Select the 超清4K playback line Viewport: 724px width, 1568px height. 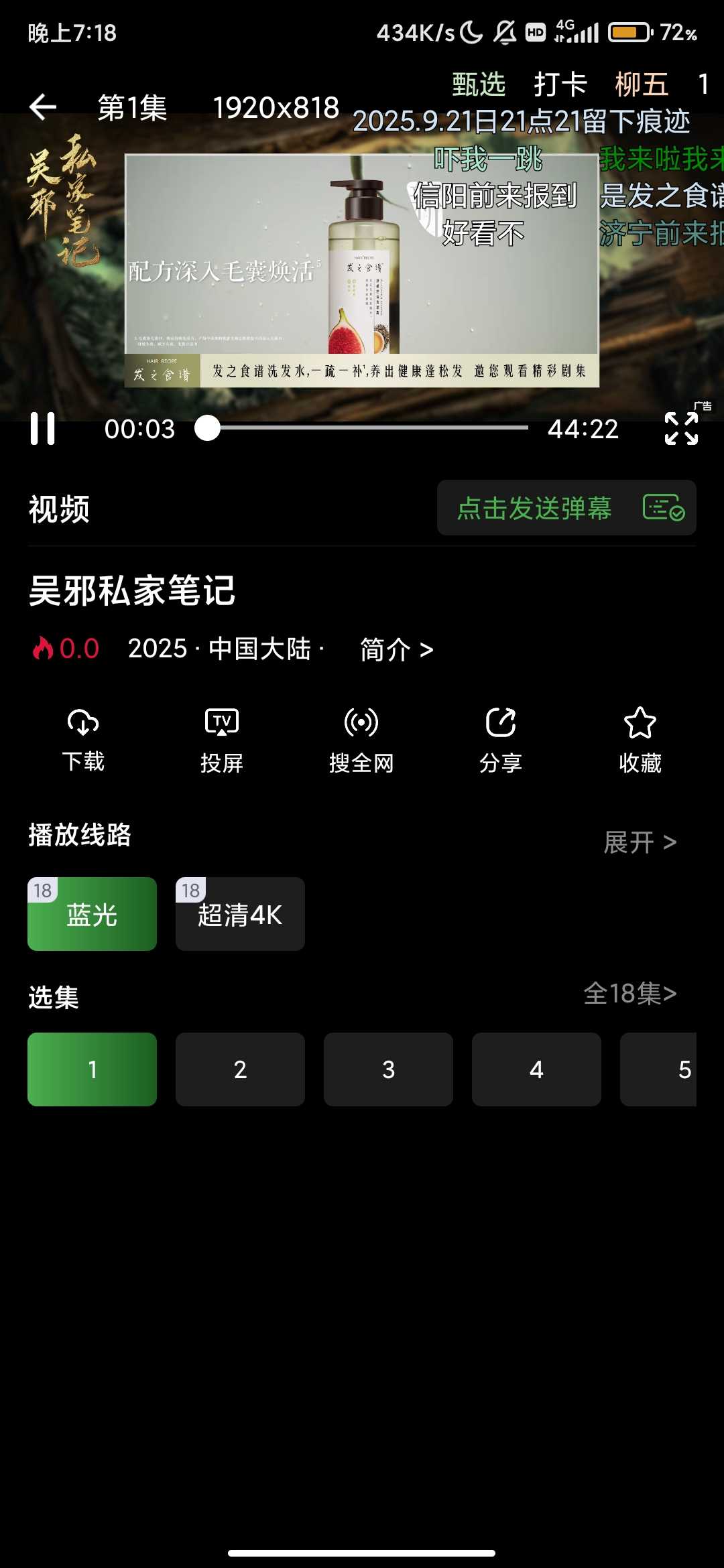click(239, 913)
